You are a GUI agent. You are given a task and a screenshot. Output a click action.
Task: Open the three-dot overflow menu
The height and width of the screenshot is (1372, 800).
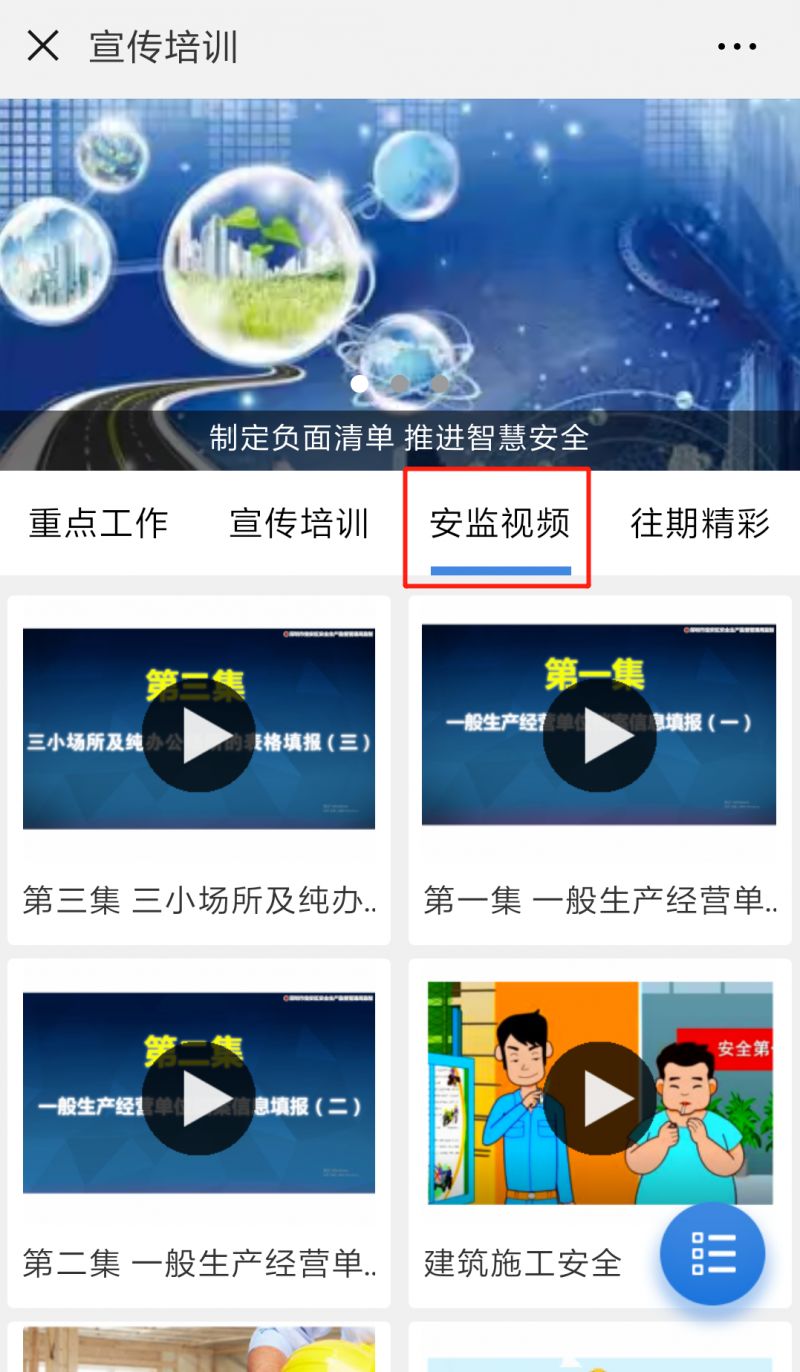point(737,46)
